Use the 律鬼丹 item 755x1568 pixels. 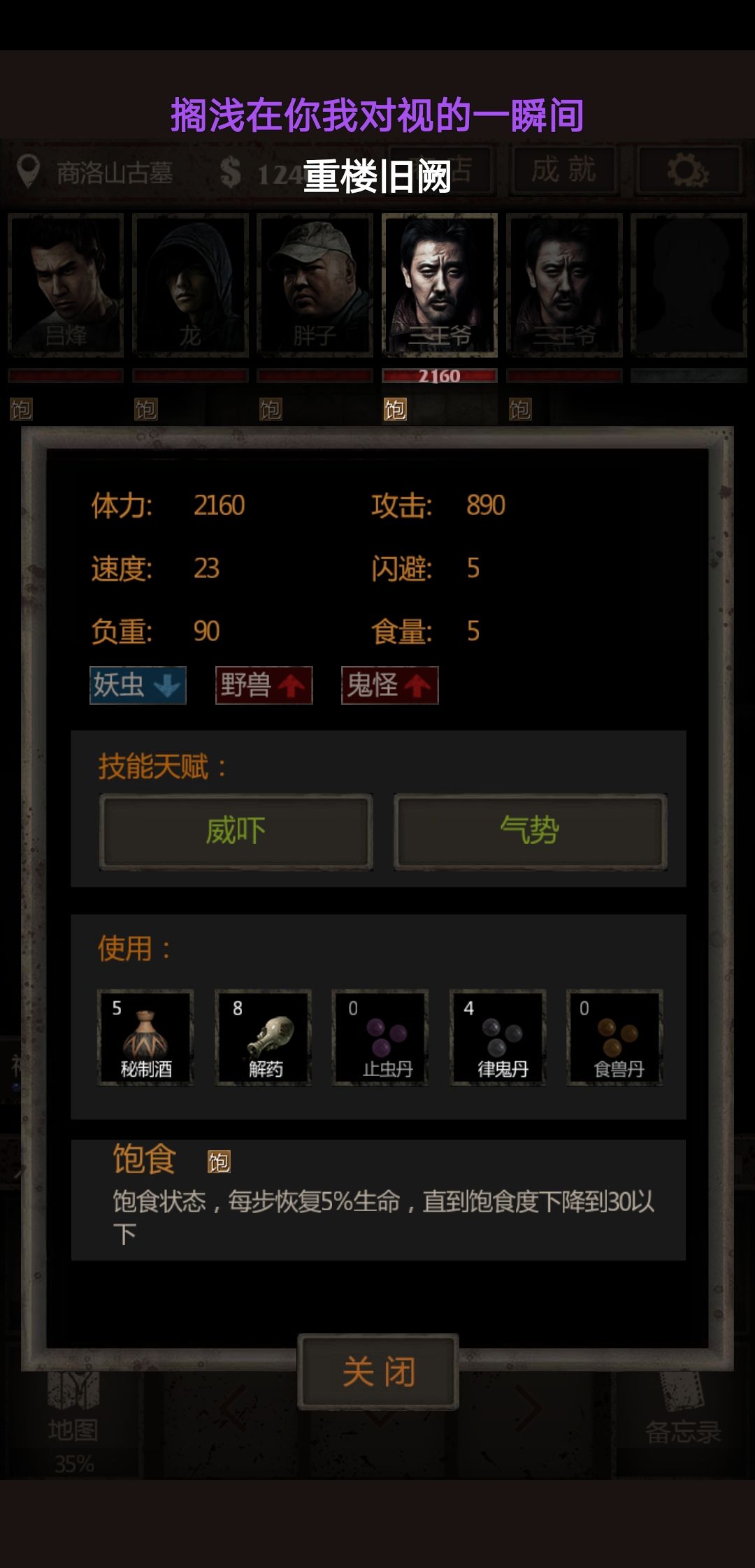pos(498,1038)
